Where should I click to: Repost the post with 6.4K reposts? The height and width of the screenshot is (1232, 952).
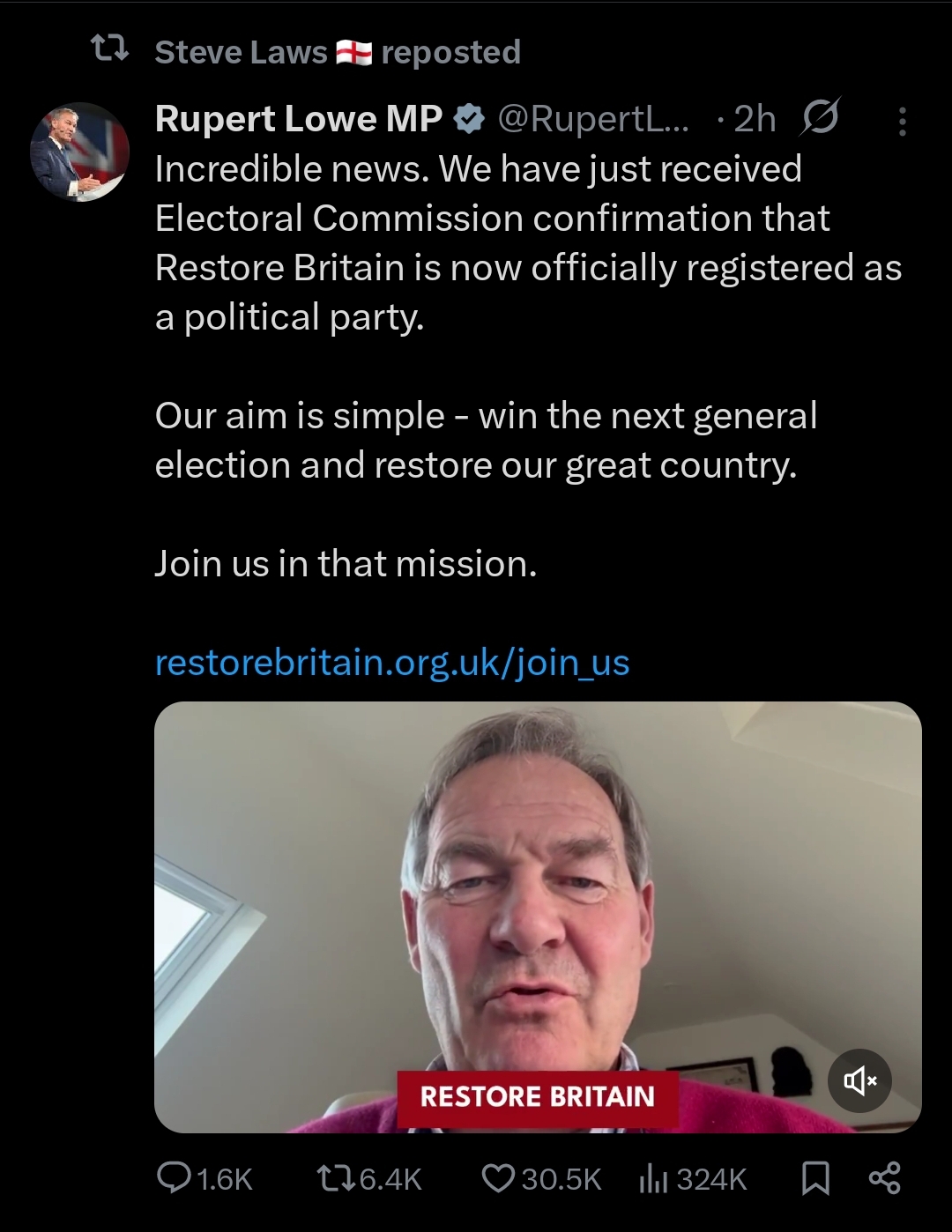click(x=368, y=1179)
